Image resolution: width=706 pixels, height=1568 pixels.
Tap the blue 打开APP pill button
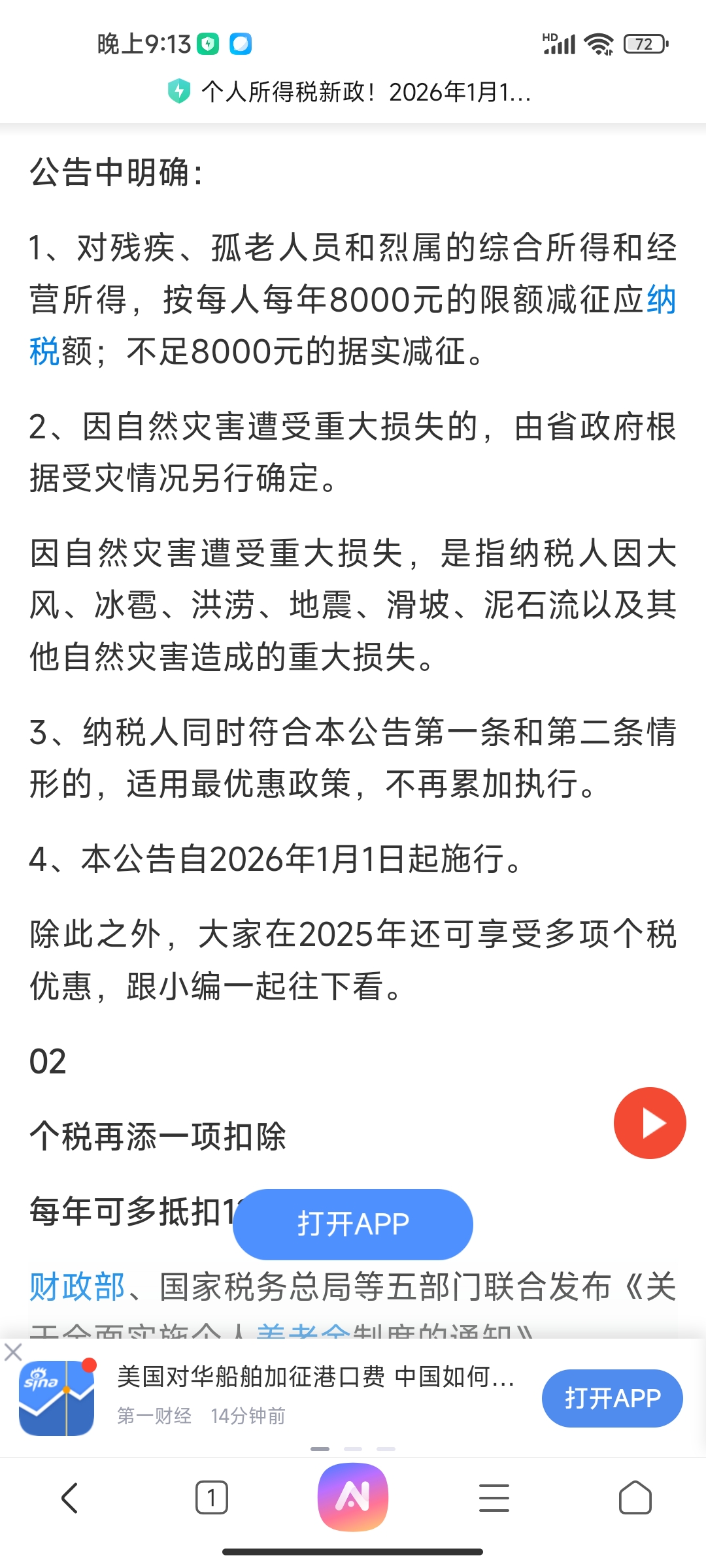353,1224
